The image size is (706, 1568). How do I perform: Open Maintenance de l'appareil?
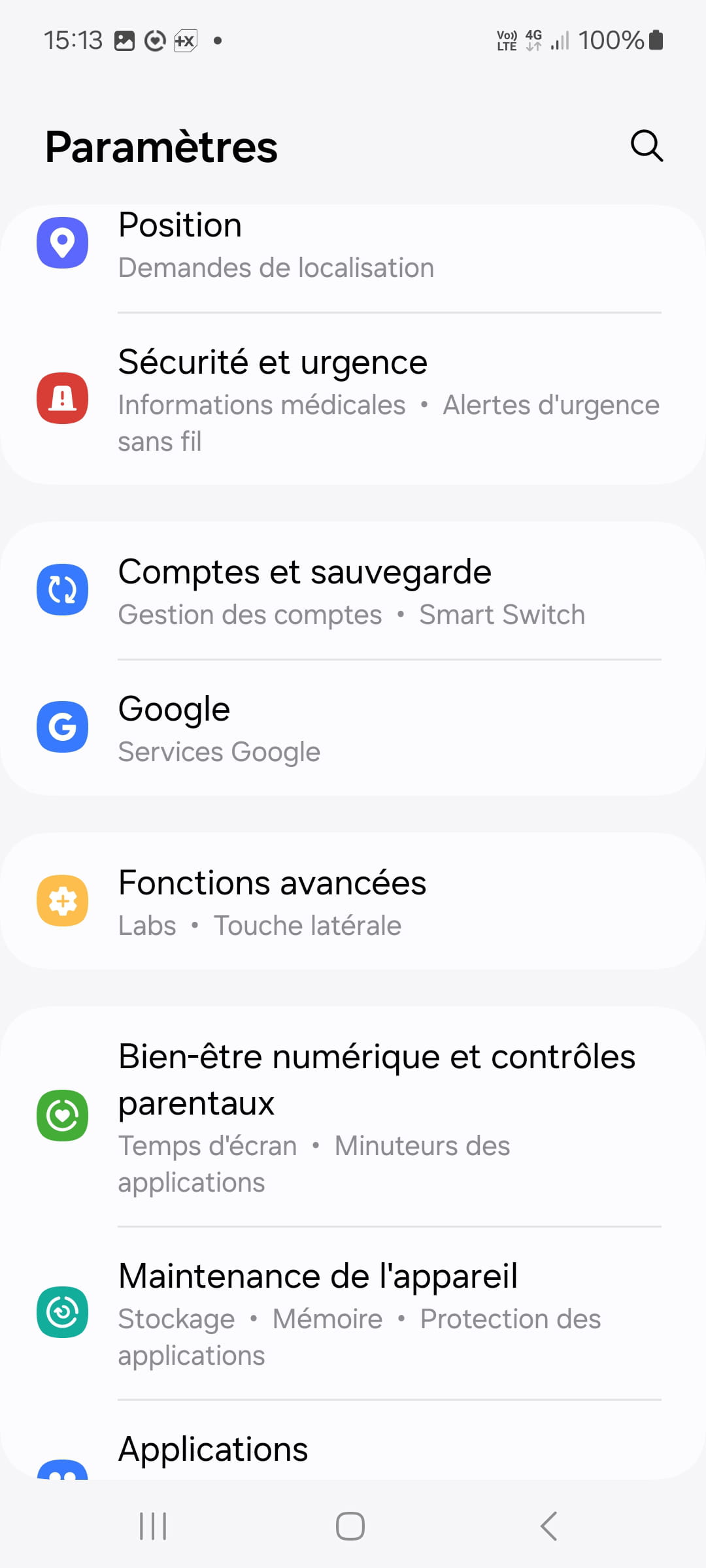353,1313
